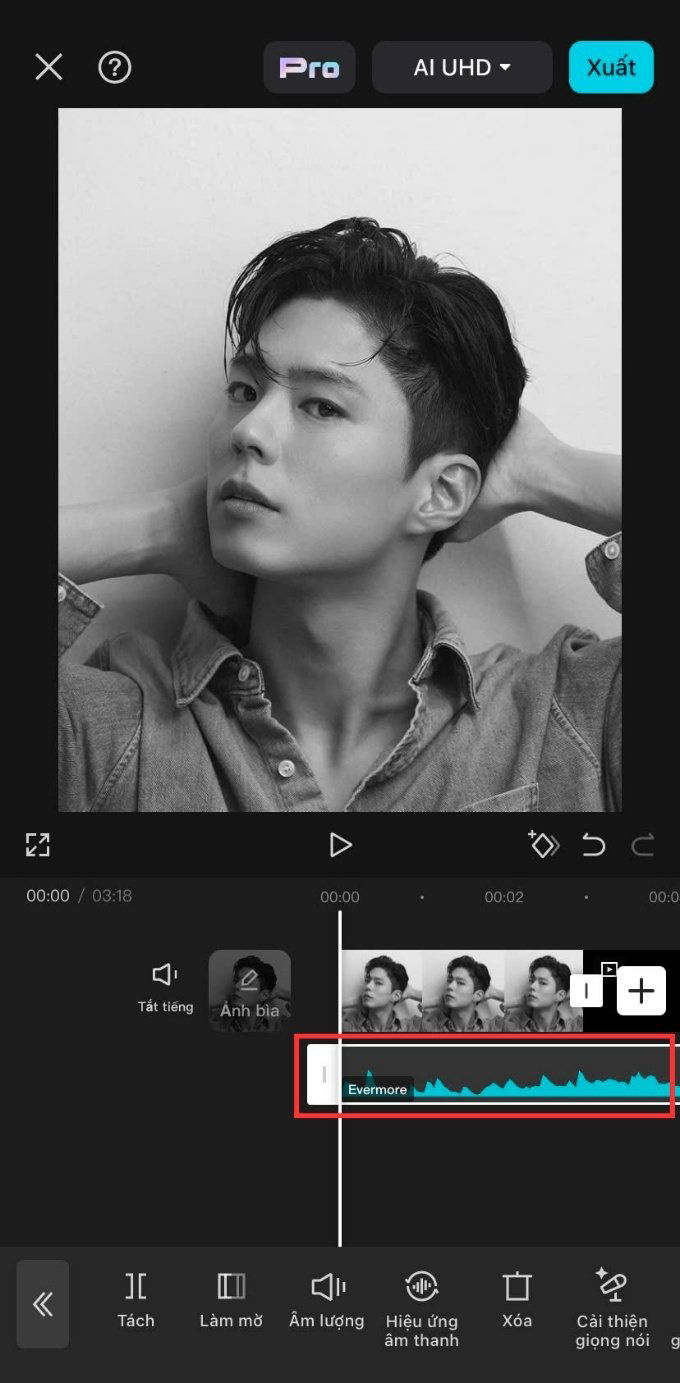Mute clip audio with Tắt tiếng

click(165, 987)
